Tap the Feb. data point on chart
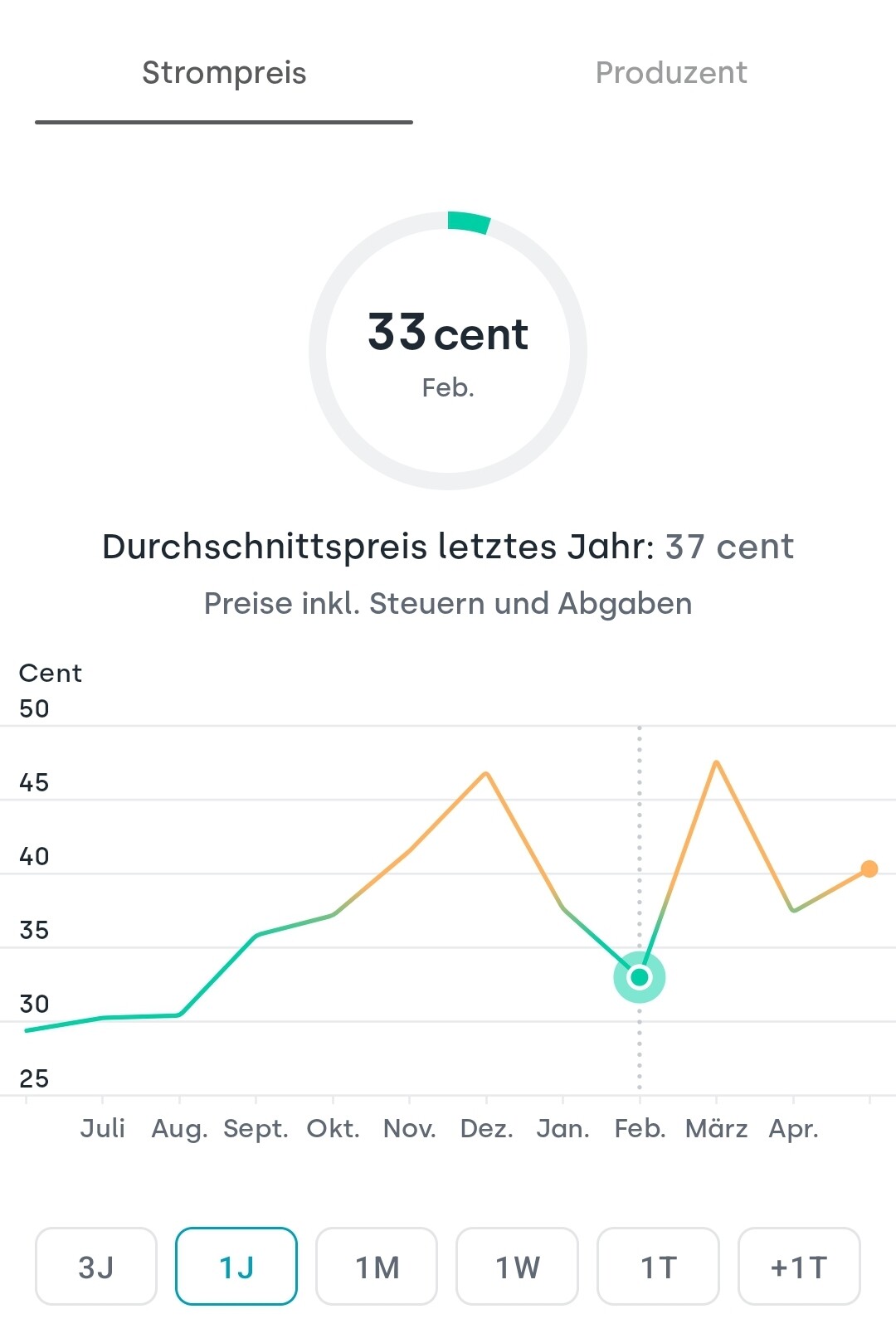 (x=640, y=977)
